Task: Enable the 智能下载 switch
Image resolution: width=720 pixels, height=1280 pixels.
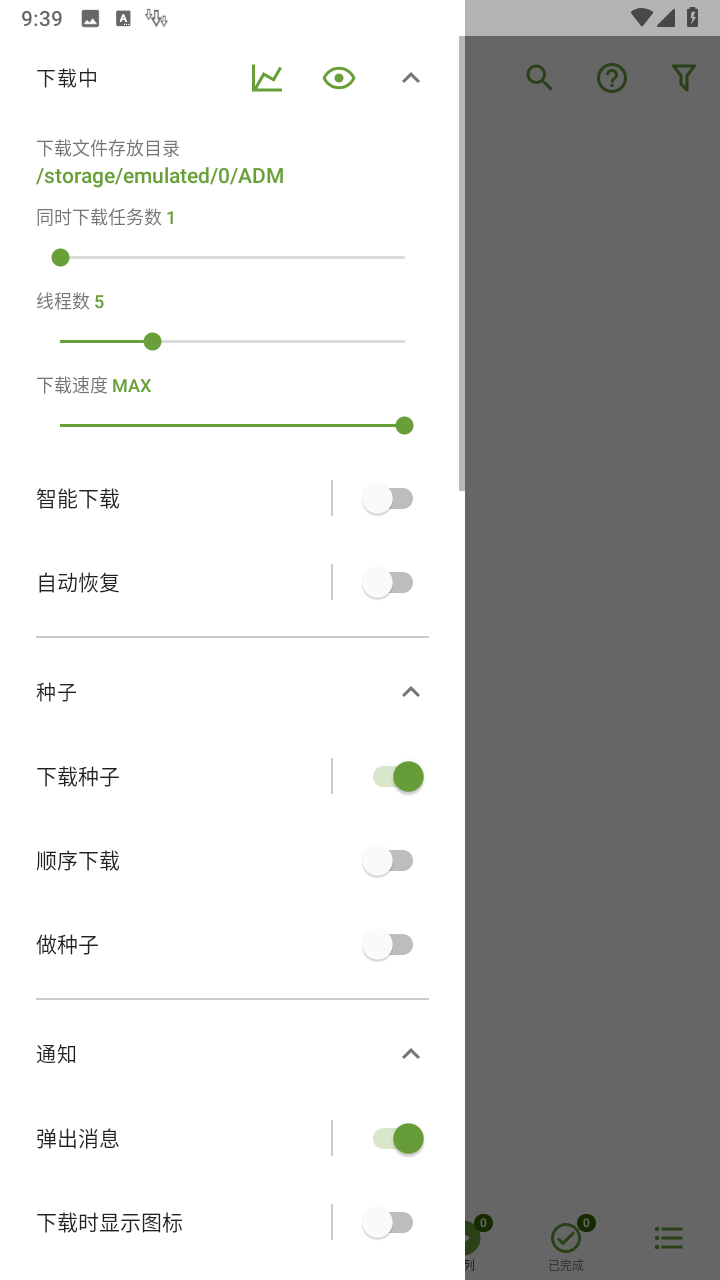Action: [x=388, y=498]
